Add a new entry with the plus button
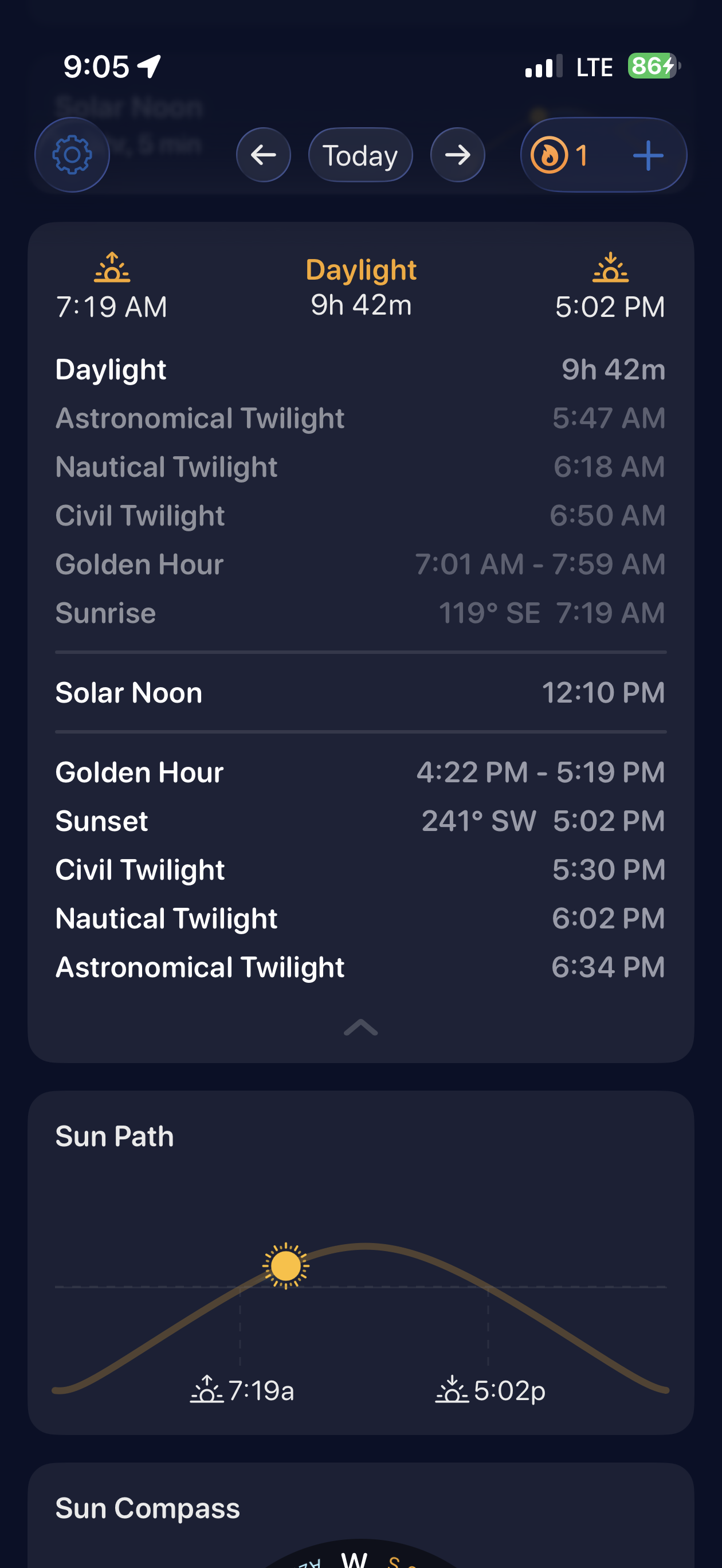The width and height of the screenshot is (722, 1568). click(x=648, y=156)
